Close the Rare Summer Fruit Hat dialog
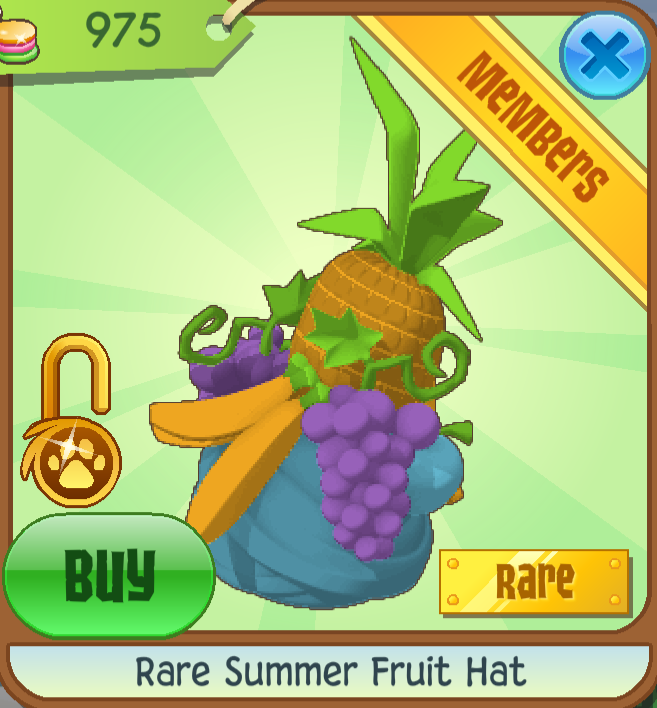657x708 pixels. (604, 55)
